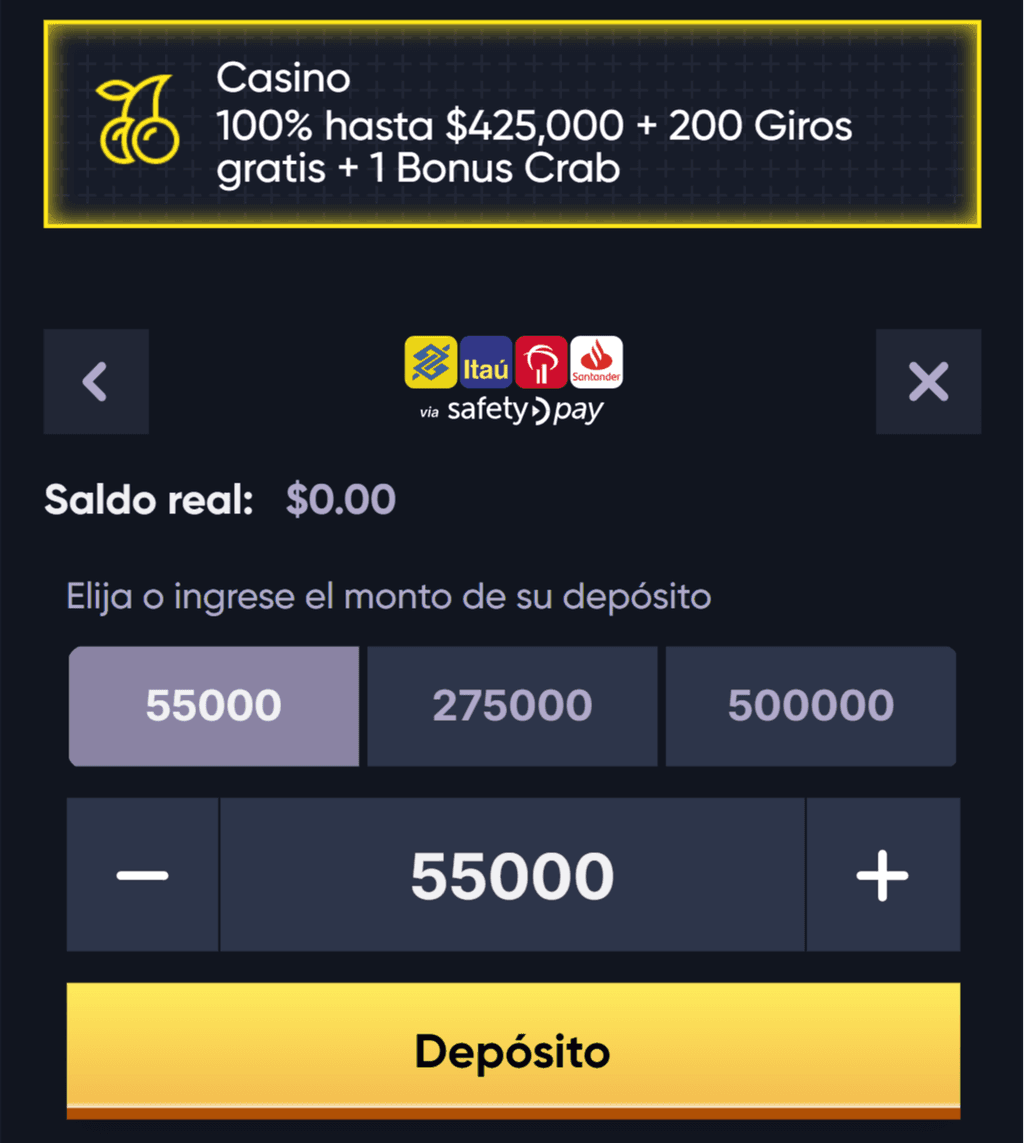Select the 275000 deposit amount option
Image resolution: width=1024 pixels, height=1143 pixels.
(512, 705)
